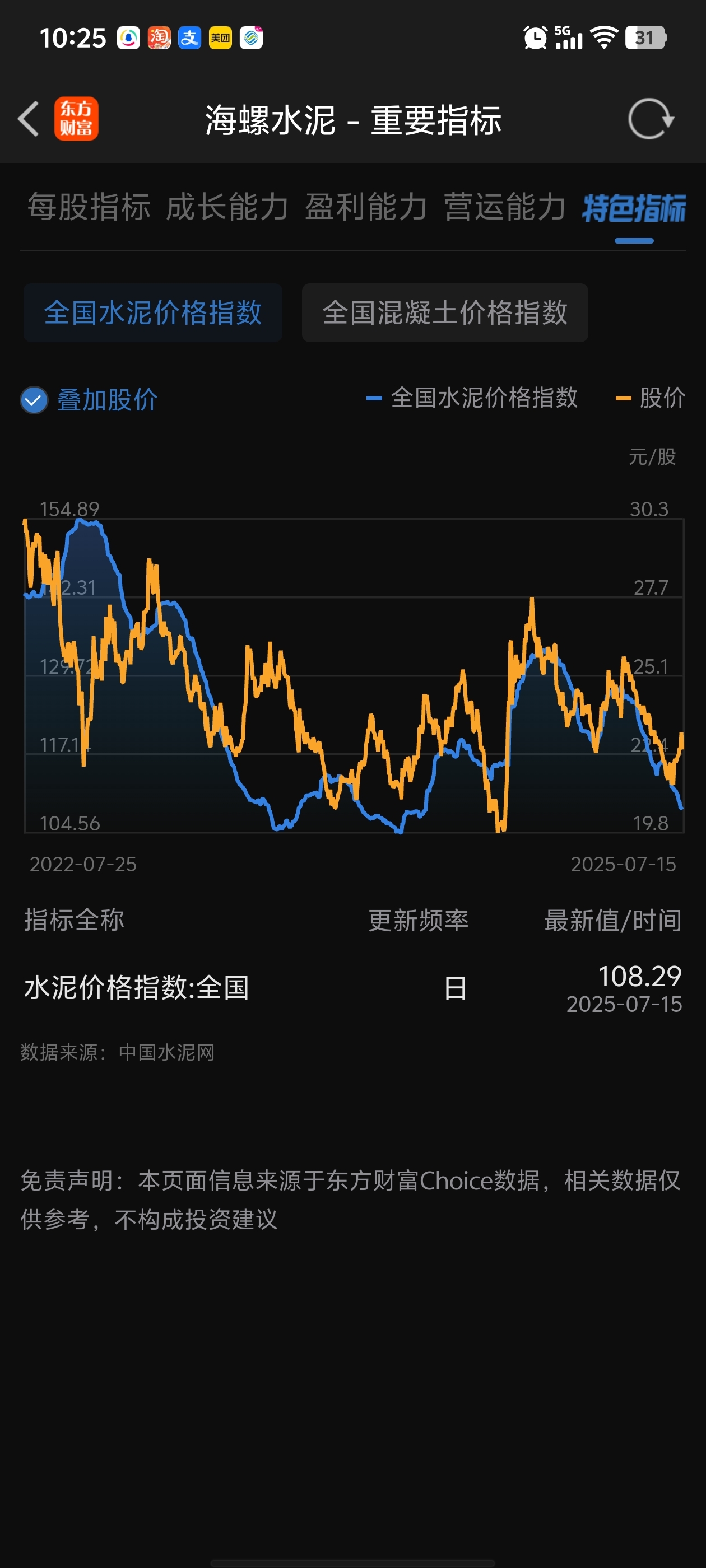Image resolution: width=706 pixels, height=1568 pixels.
Task: Switch to 全国混凝土价格指数
Action: 445,313
